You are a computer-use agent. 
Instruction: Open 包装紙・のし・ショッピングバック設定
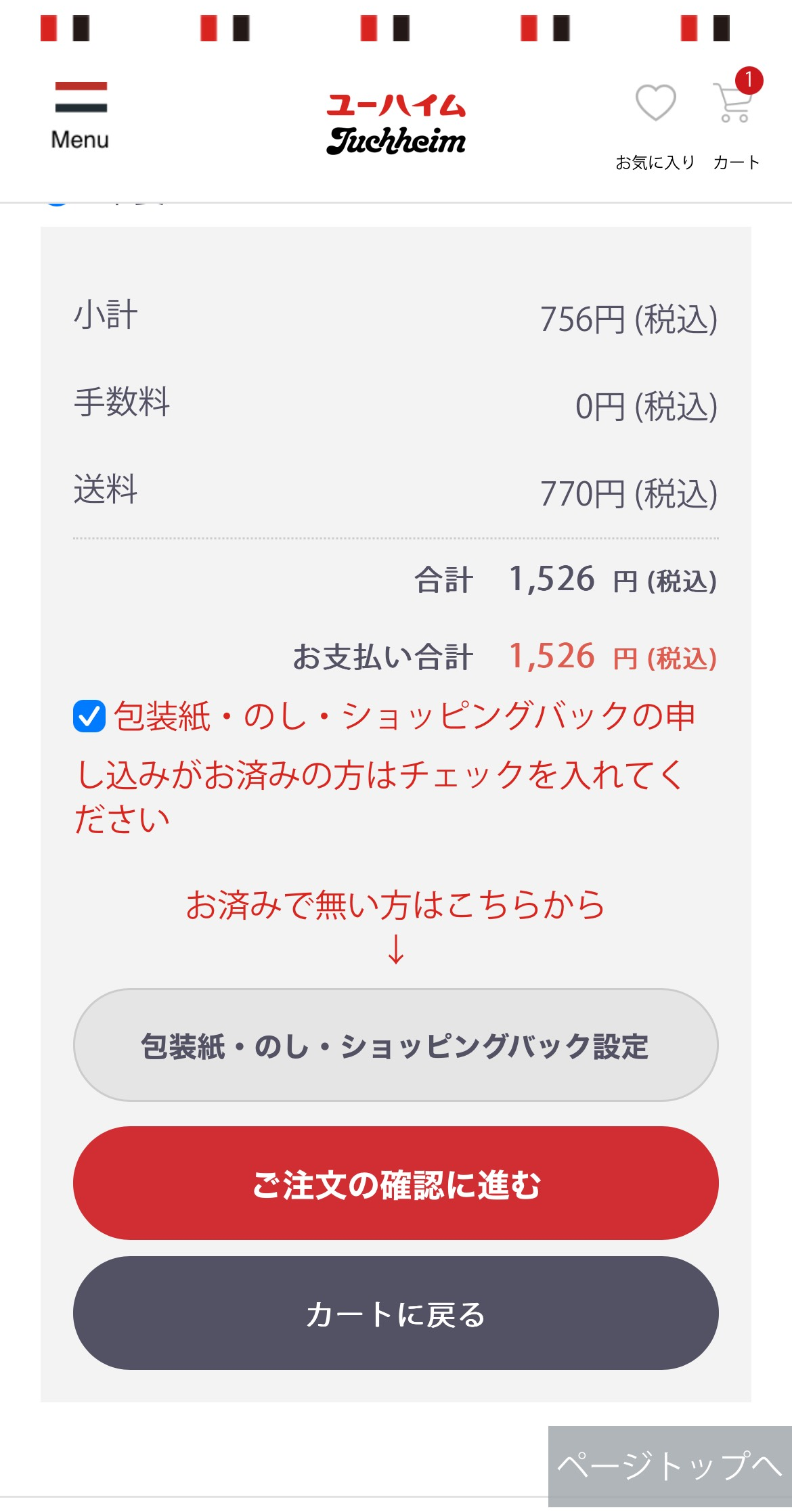395,1045
